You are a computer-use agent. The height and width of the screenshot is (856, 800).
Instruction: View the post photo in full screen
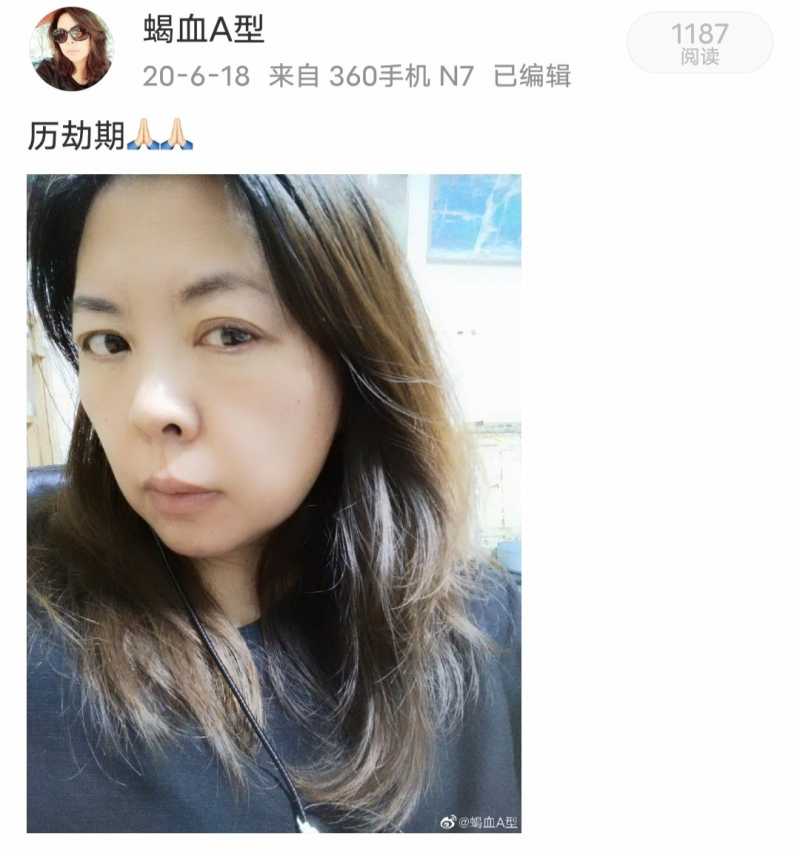pos(274,503)
